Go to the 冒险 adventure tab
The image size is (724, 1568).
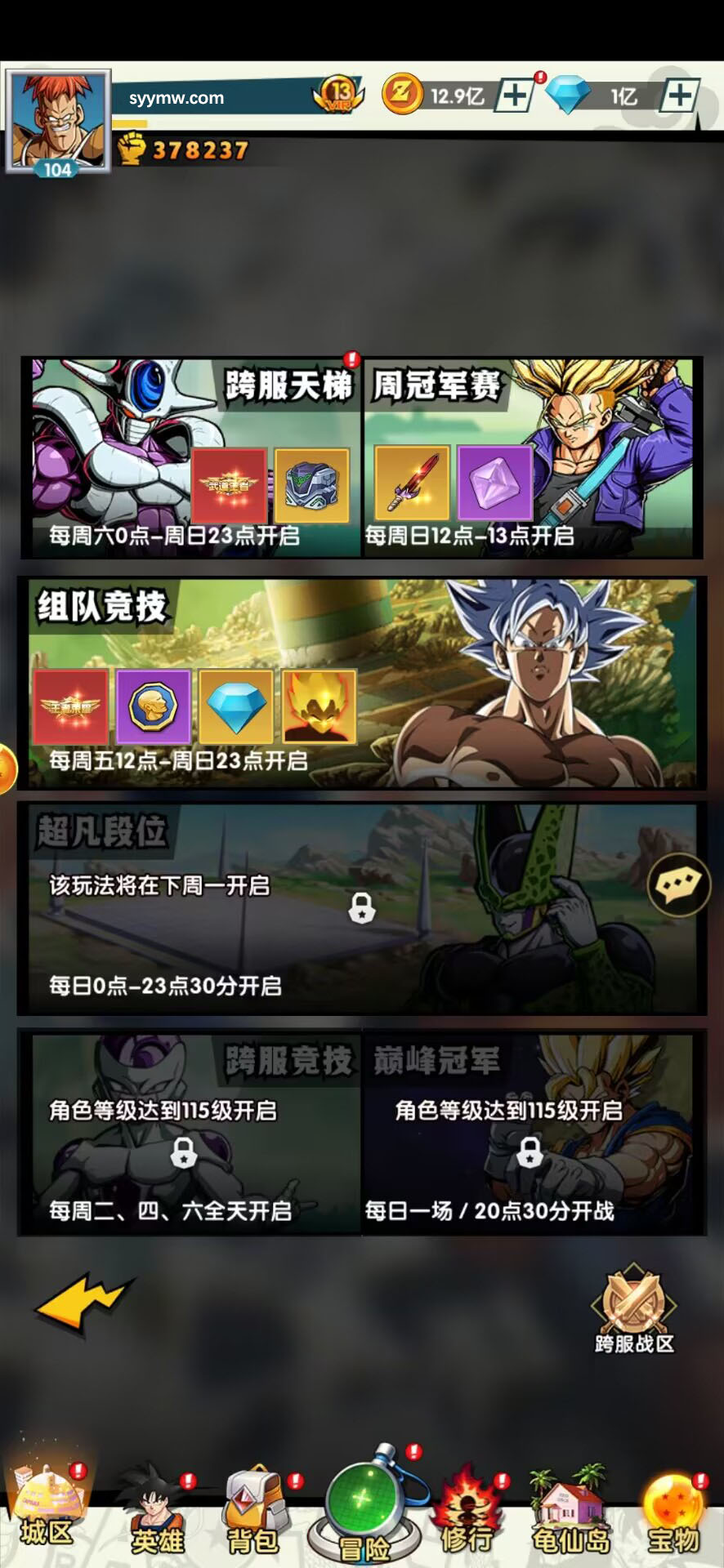tap(363, 1509)
